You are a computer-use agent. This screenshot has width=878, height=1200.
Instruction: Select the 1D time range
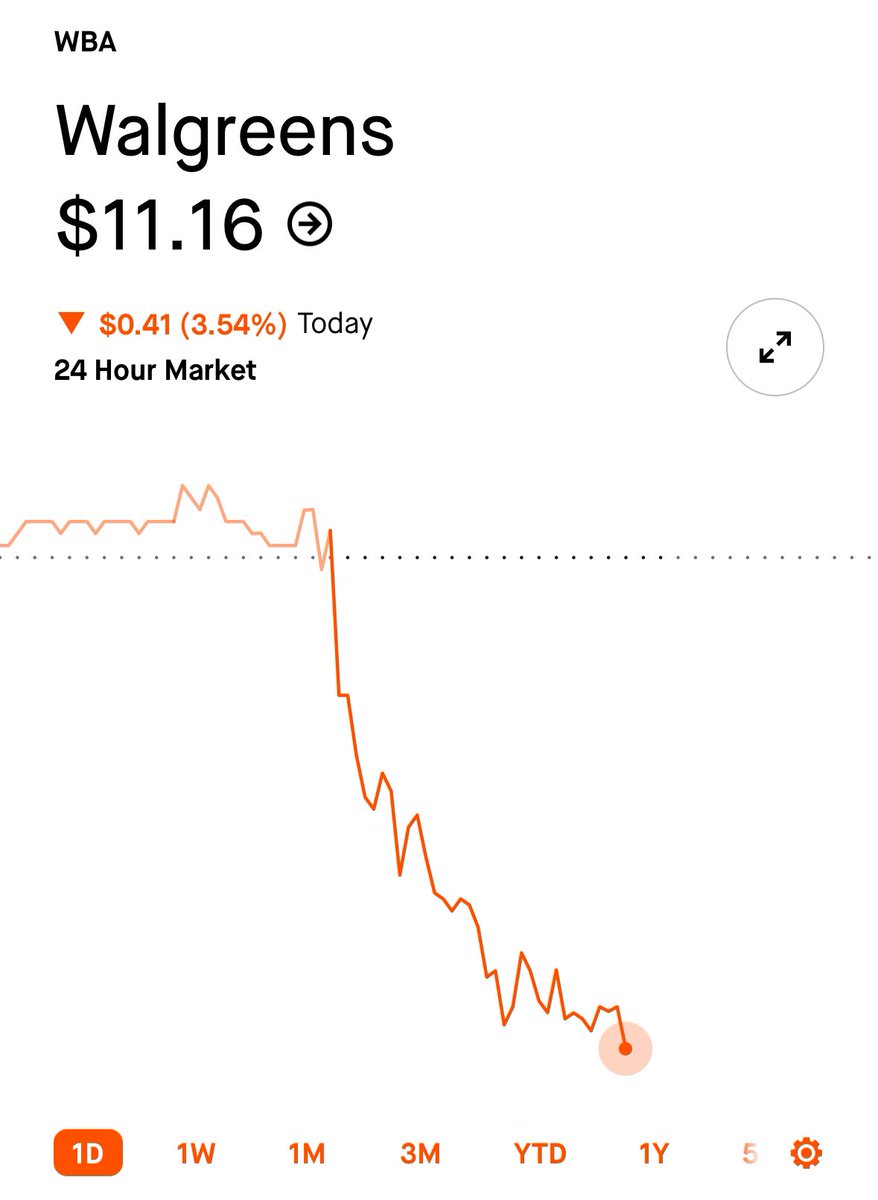tap(88, 1153)
